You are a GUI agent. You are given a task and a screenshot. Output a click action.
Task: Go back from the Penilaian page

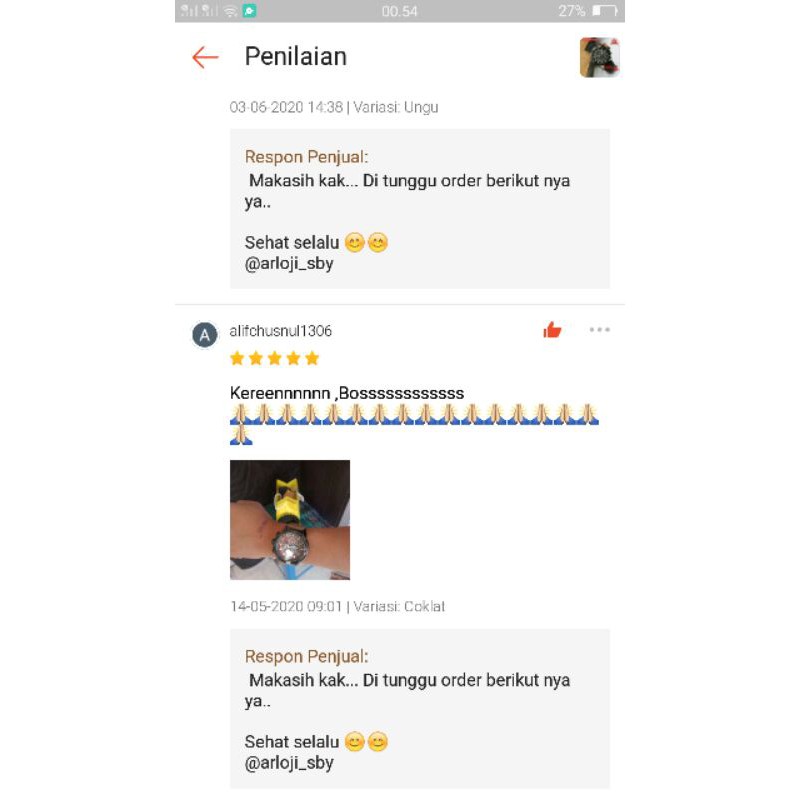[x=205, y=57]
